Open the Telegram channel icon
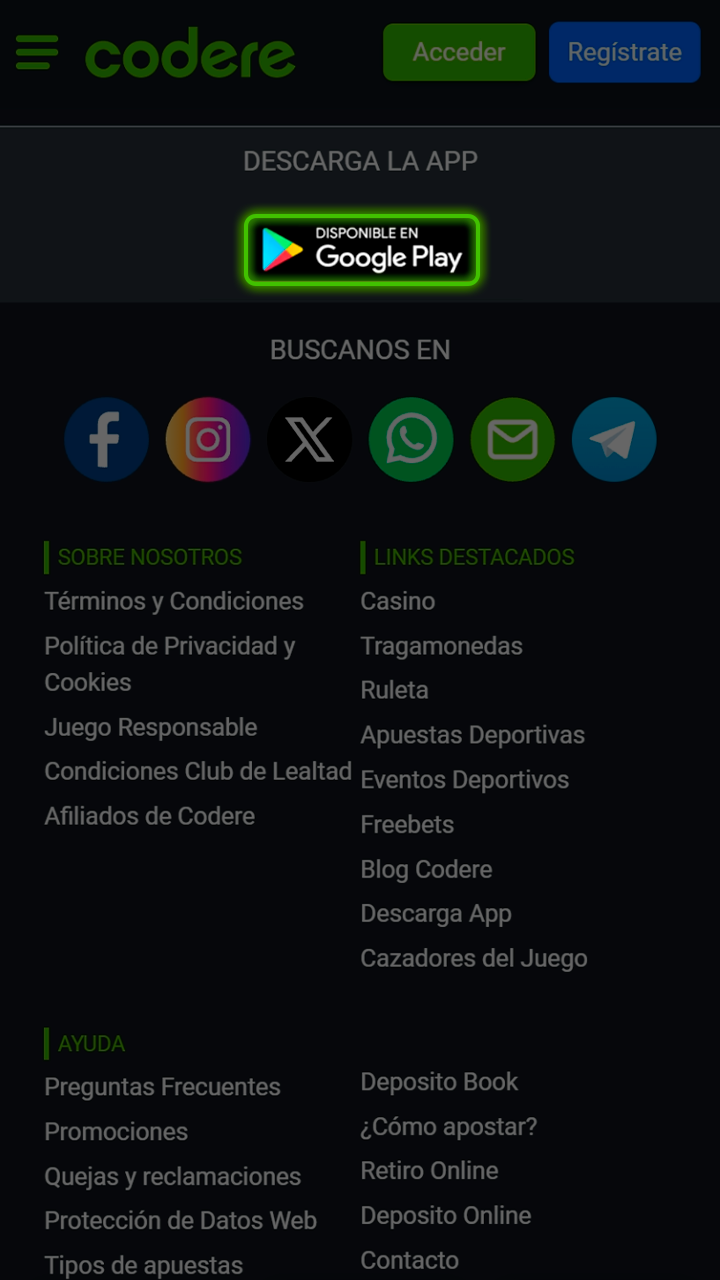Image resolution: width=720 pixels, height=1280 pixels. (613, 439)
